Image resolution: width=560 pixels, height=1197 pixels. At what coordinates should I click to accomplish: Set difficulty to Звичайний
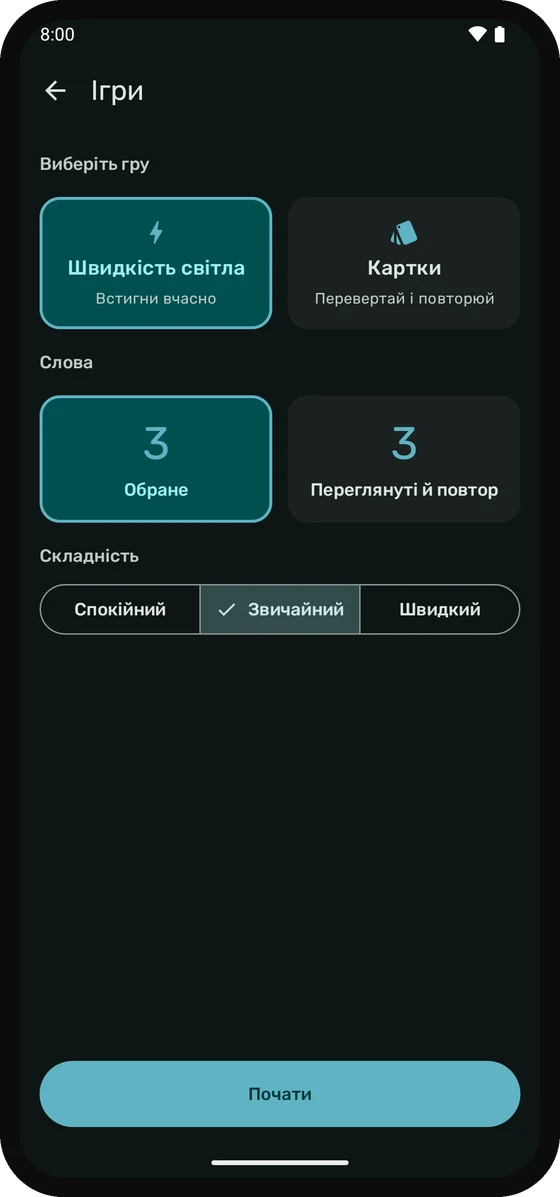[280, 609]
